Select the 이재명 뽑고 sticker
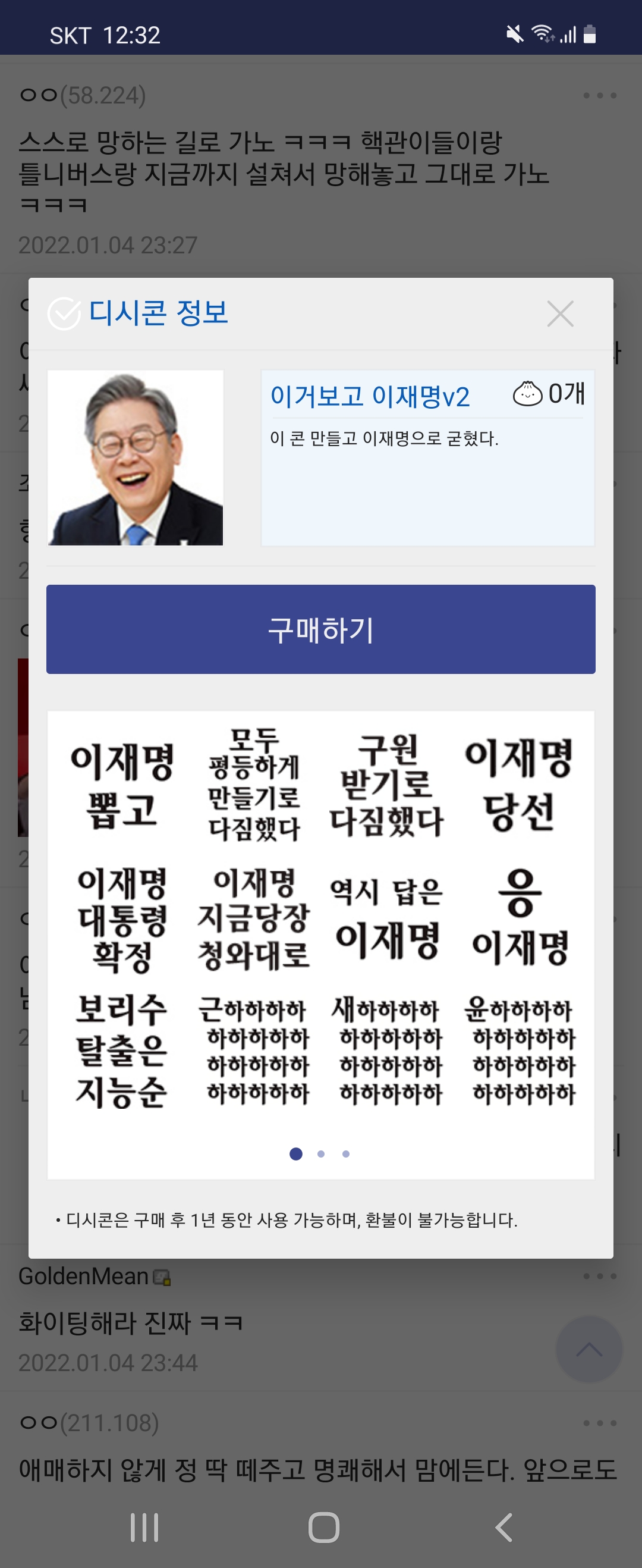Image resolution: width=642 pixels, height=1568 pixels. [x=122, y=785]
